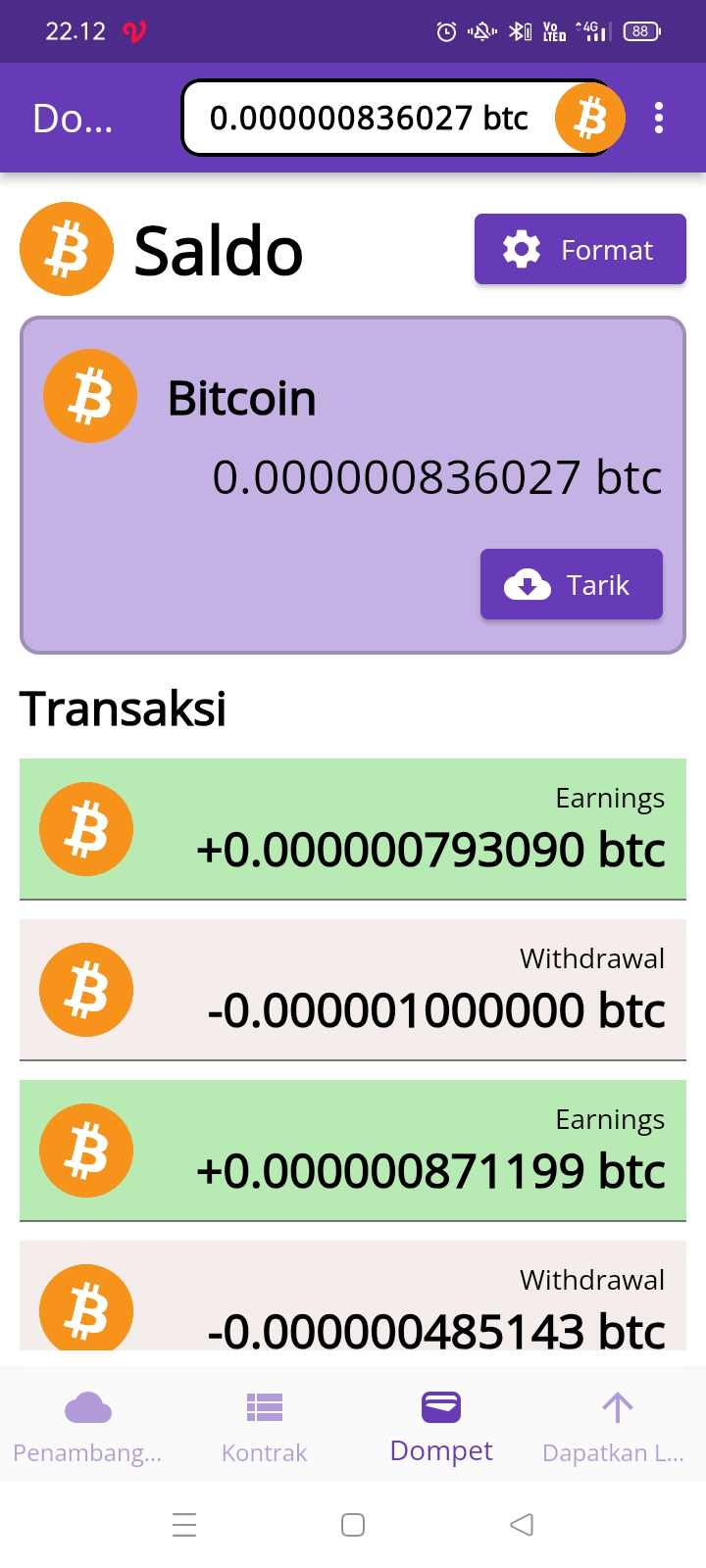The height and width of the screenshot is (1568, 706).
Task: Switch to the Penambang tab
Action: click(88, 1427)
